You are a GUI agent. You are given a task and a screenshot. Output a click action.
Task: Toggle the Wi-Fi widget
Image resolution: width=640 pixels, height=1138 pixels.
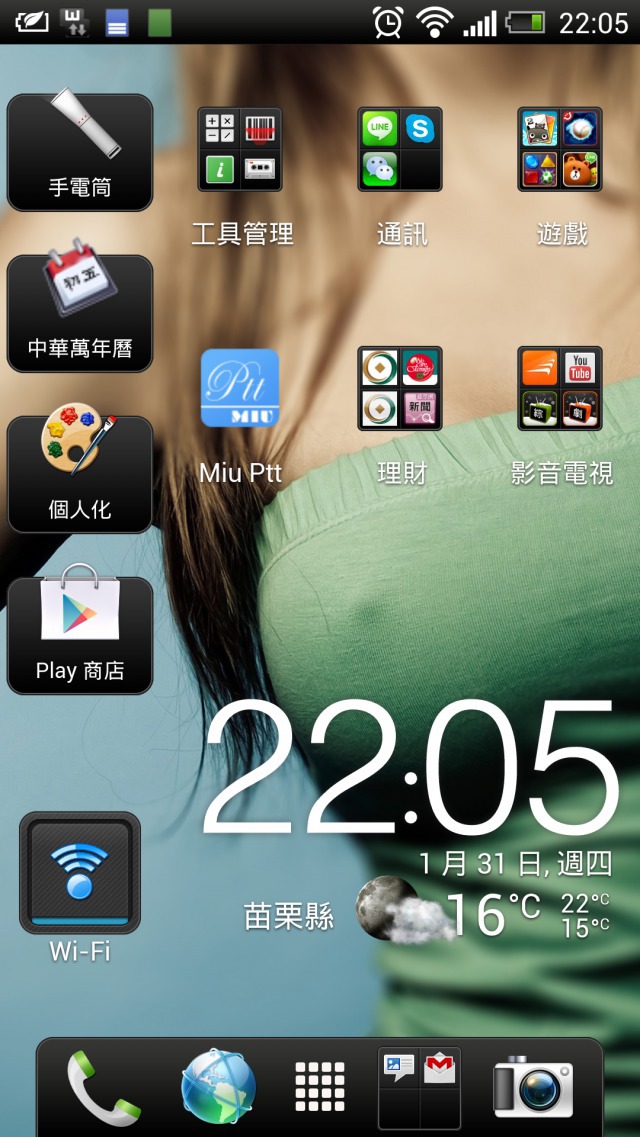(80, 873)
